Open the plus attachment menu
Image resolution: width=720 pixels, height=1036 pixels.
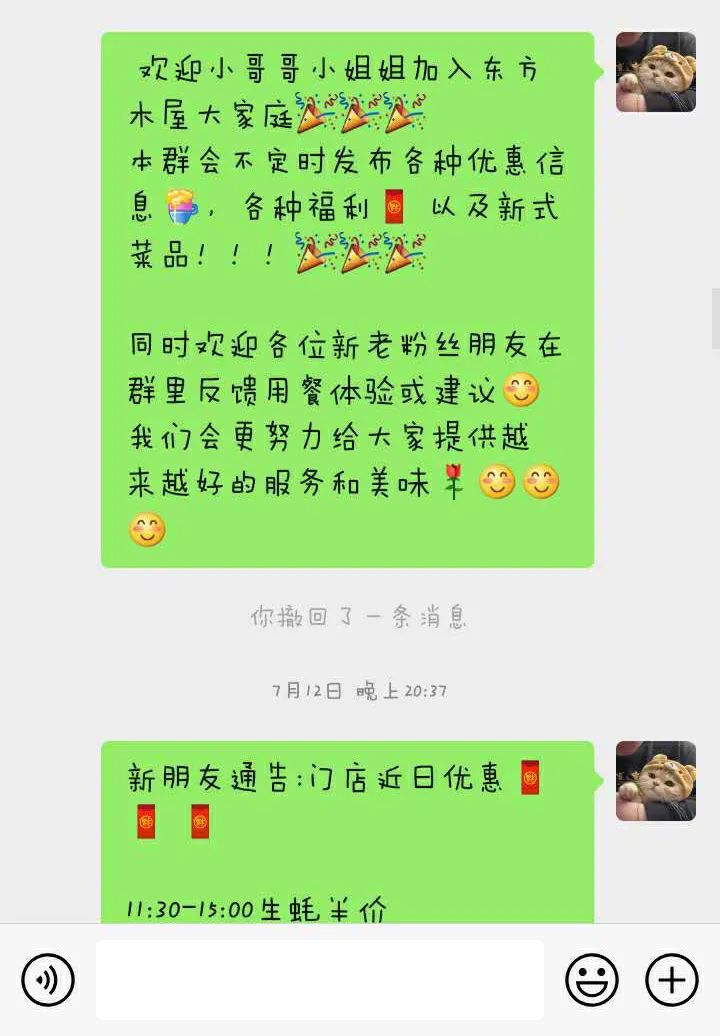pyautogui.click(x=671, y=980)
